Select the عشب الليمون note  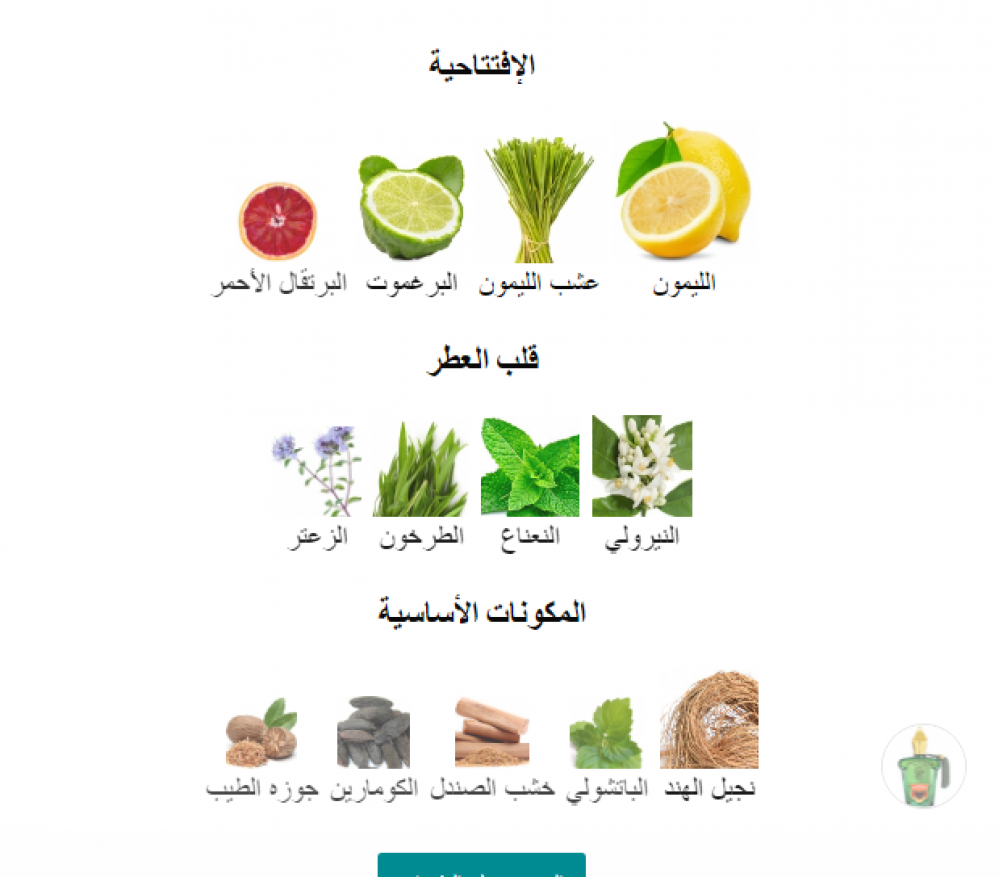coord(538,200)
